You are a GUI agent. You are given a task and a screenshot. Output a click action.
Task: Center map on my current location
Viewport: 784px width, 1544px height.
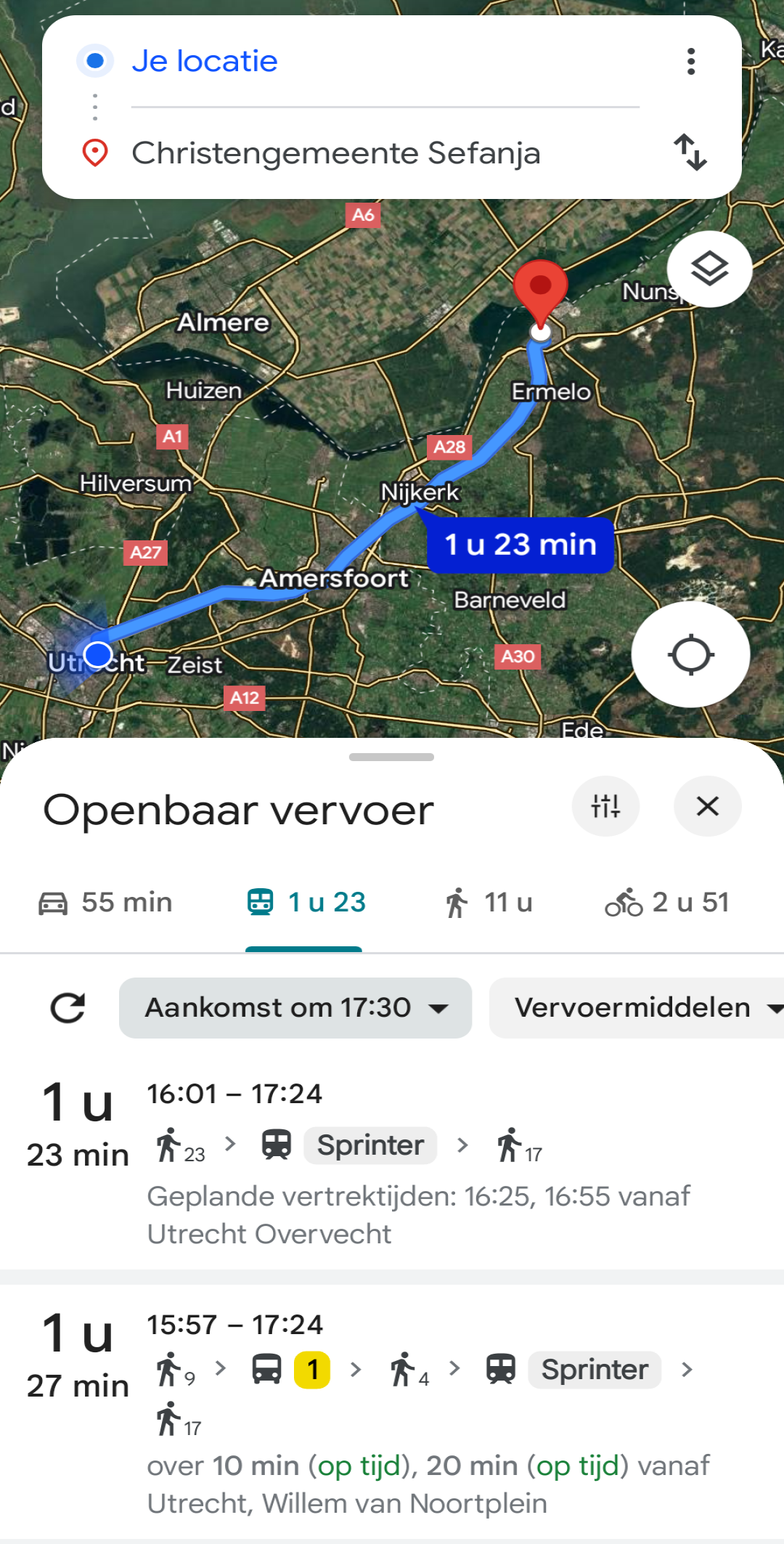click(690, 654)
